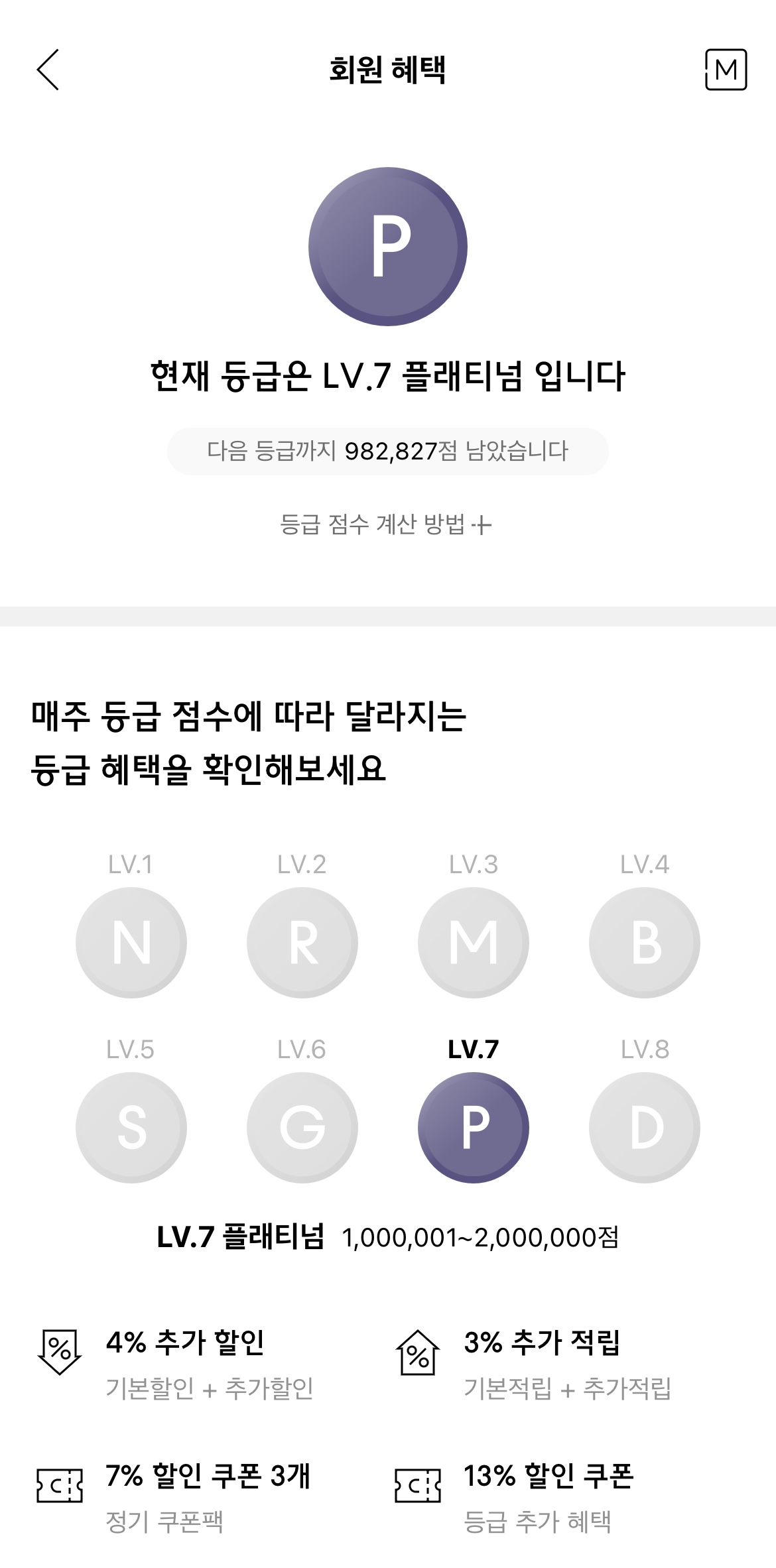This screenshot has width=776, height=1568.
Task: Open the M menu icon
Action: 726,69
